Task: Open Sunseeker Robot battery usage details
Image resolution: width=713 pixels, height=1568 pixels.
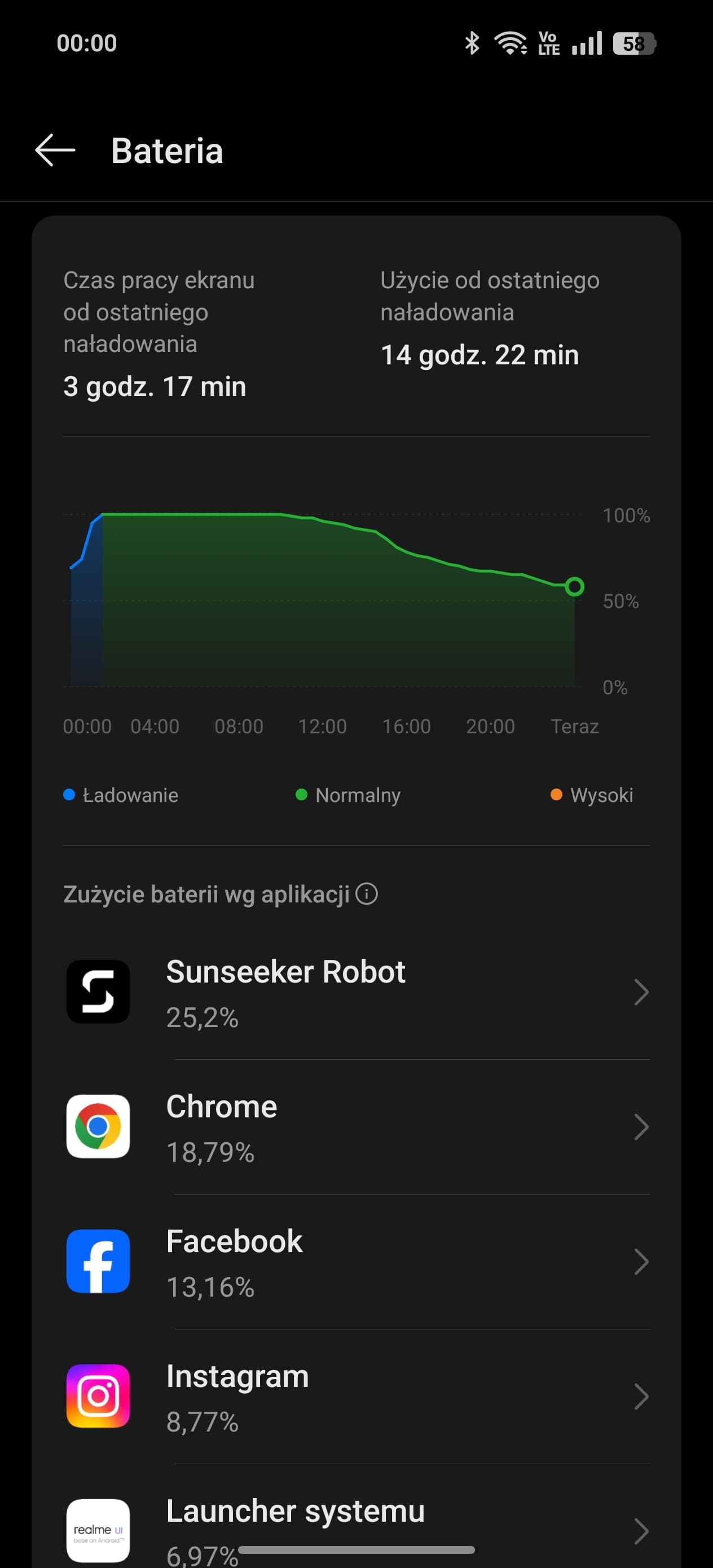Action: pyautogui.click(x=356, y=992)
